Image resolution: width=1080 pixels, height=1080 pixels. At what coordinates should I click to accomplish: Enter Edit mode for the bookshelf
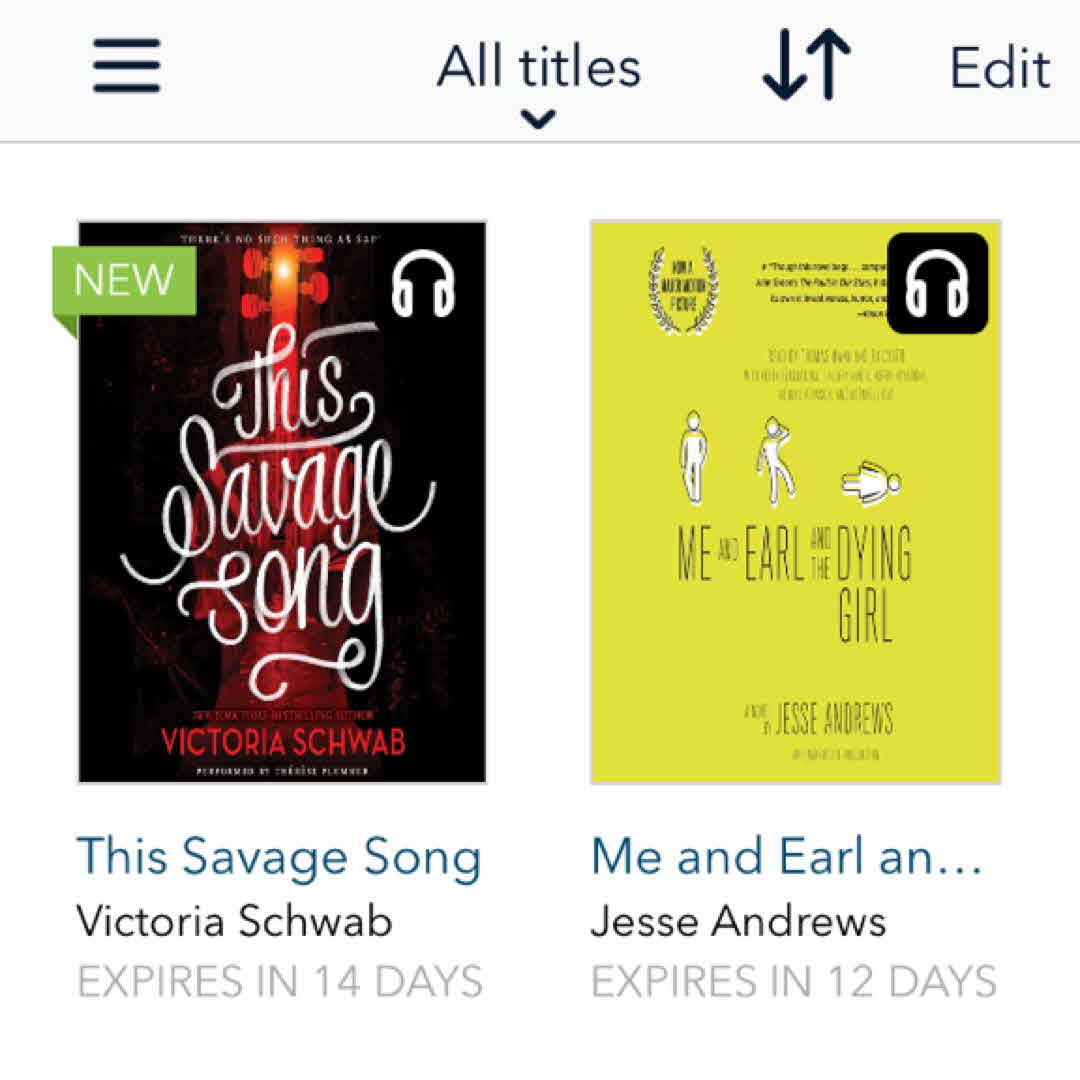coord(999,68)
